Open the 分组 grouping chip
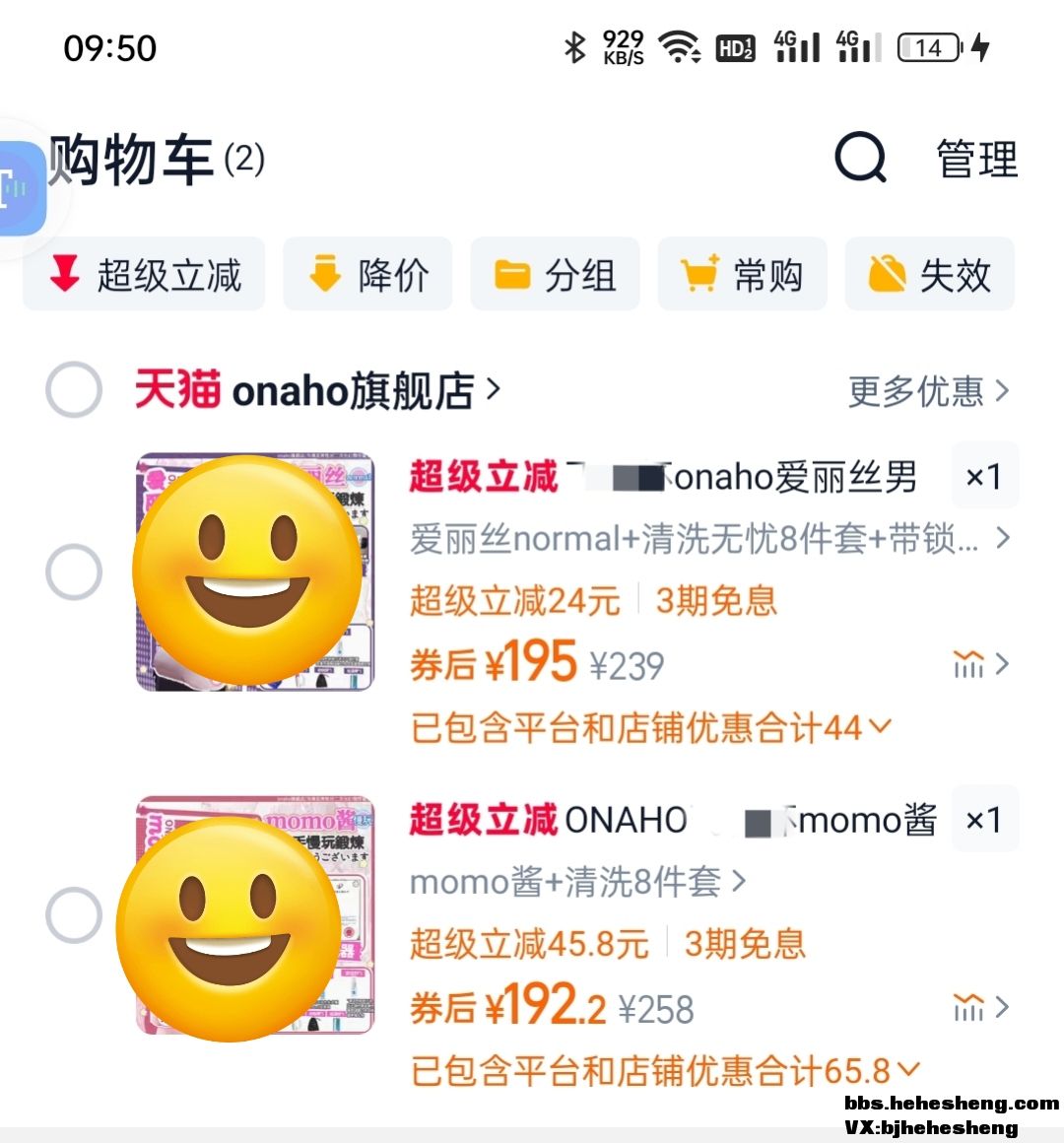The height and width of the screenshot is (1143, 1064). pyautogui.click(x=555, y=275)
